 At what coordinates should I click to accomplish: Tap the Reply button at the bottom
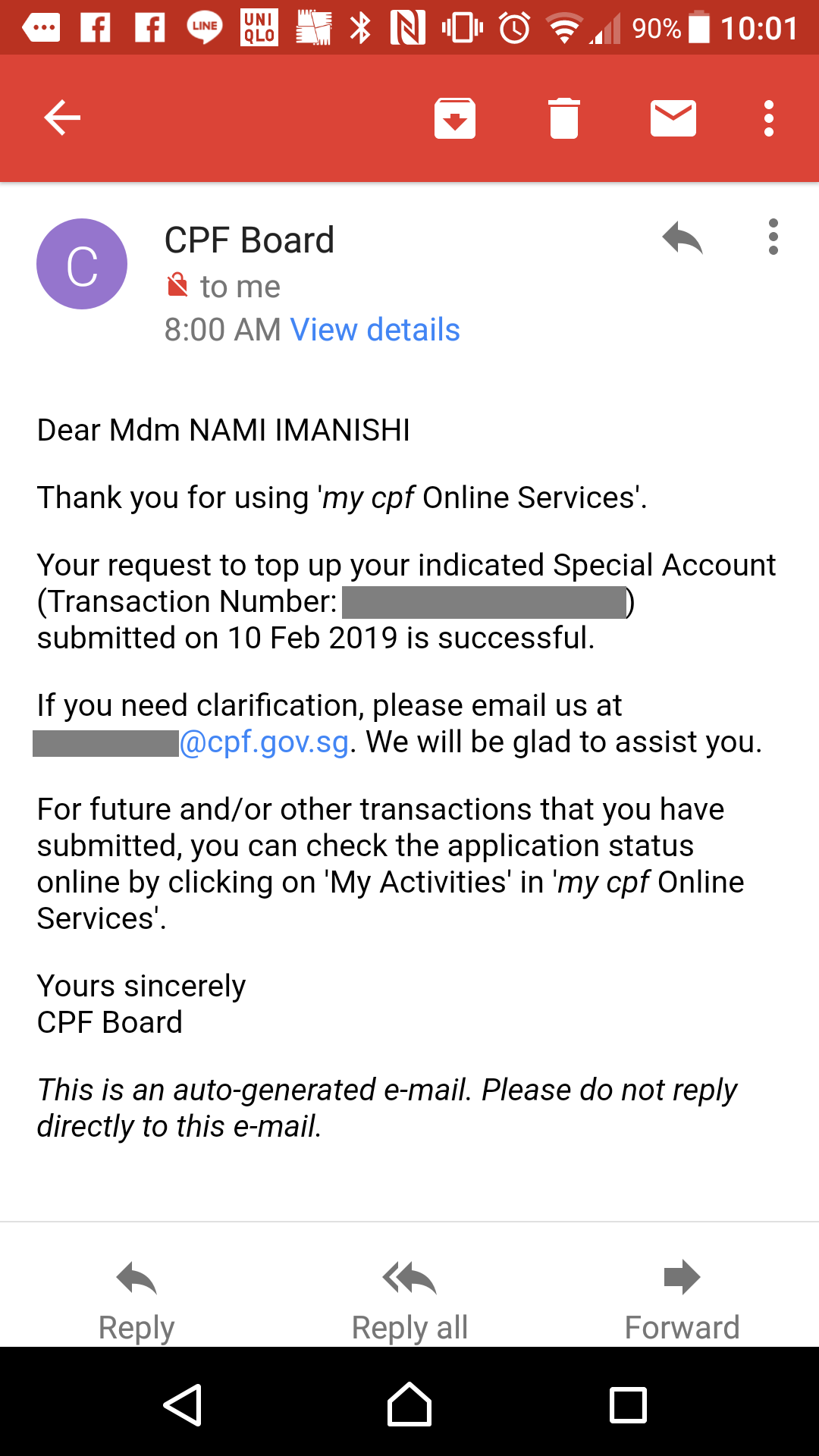[136, 1300]
